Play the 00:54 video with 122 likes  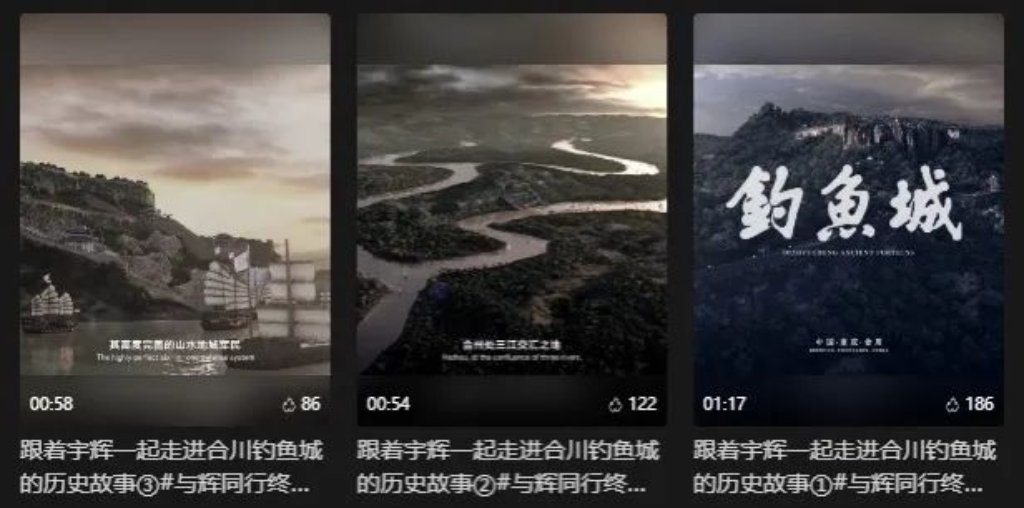tap(512, 220)
